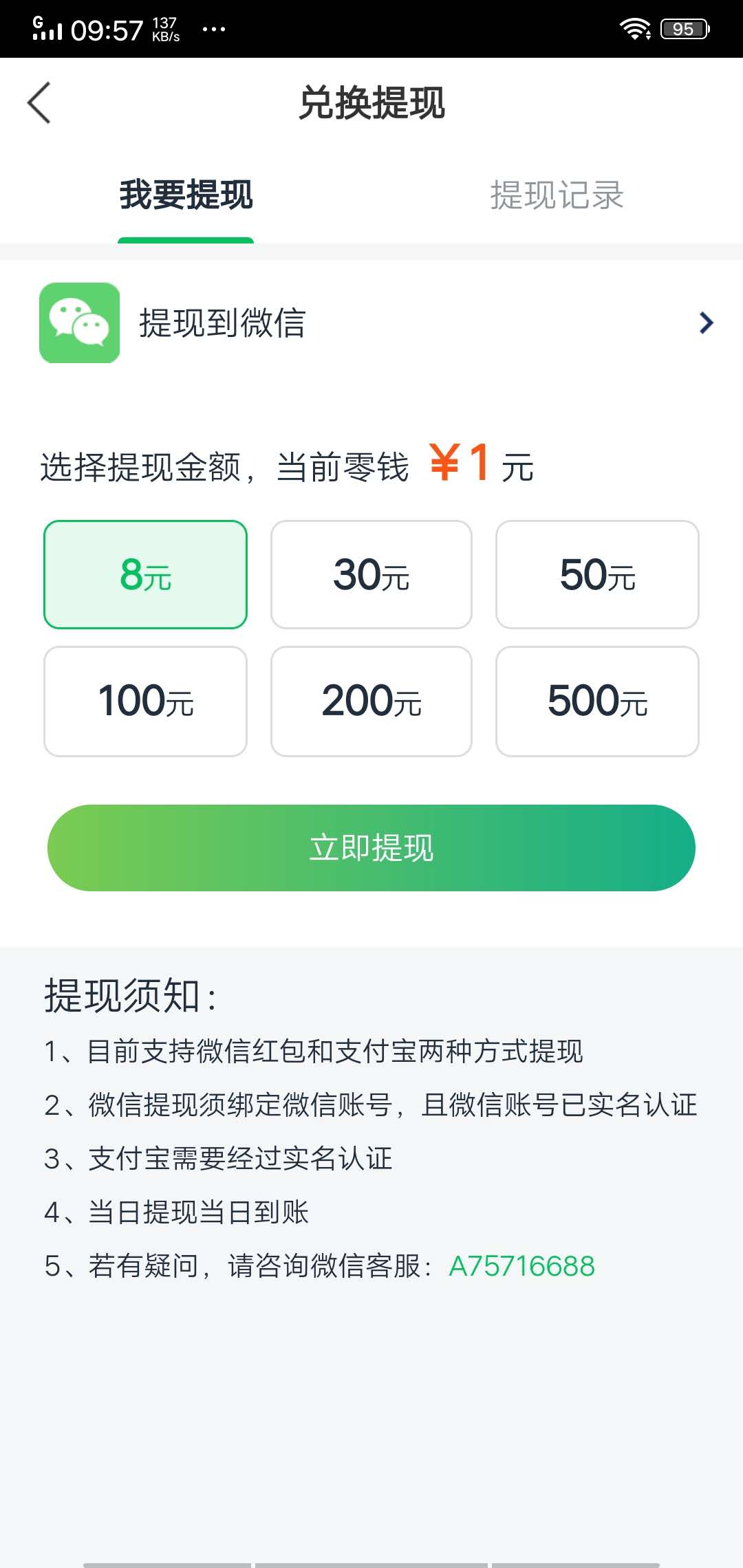Tap the Wi-Fi icon in status bar
743x1568 pixels.
[x=634, y=28]
